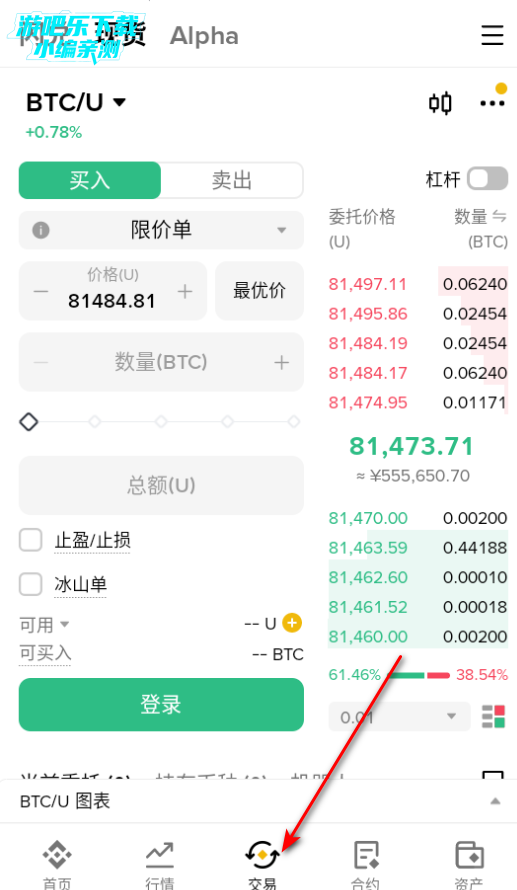Focus the 数量(BTC) quantity field
517x890 pixels.
pos(161,362)
